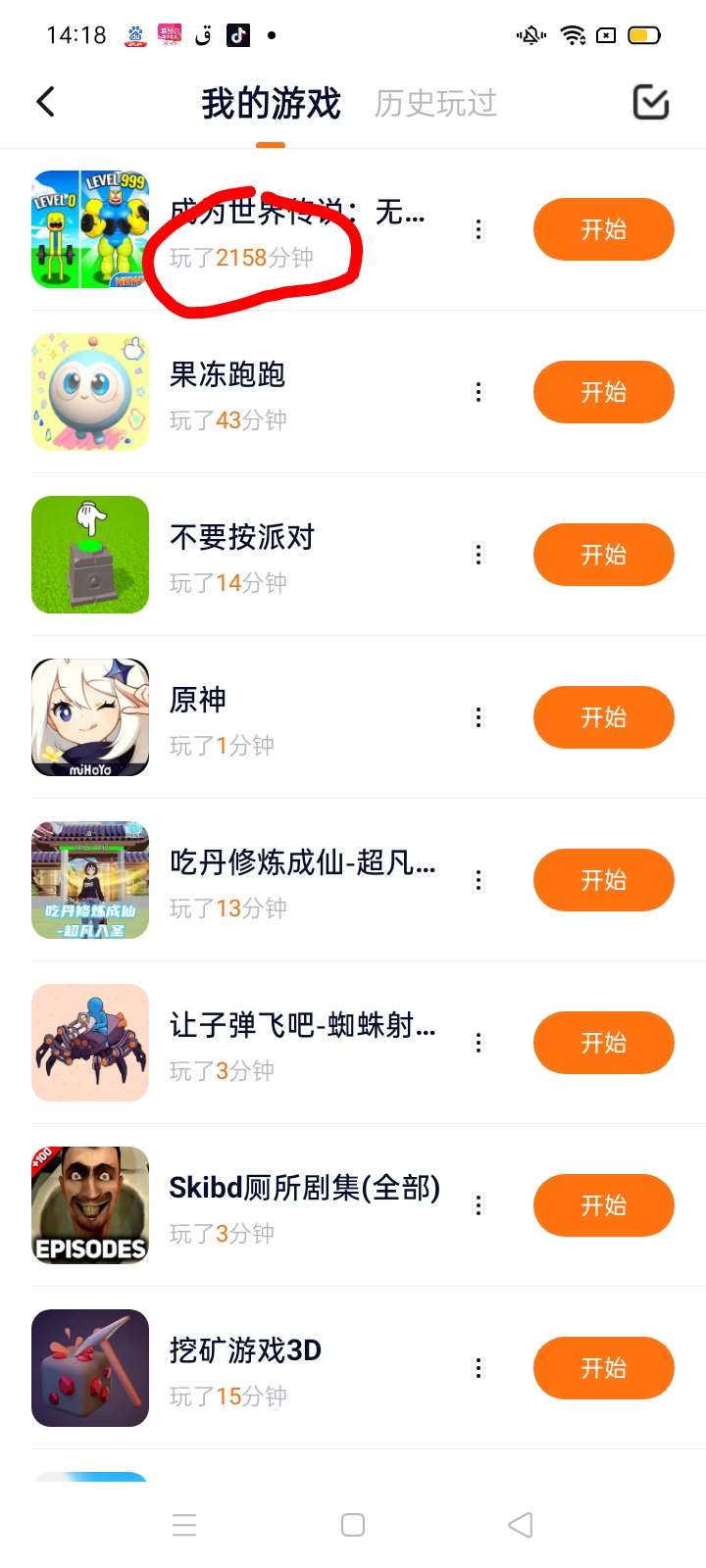
Task: Go to the home screen via navigation bar
Action: click(x=353, y=1525)
